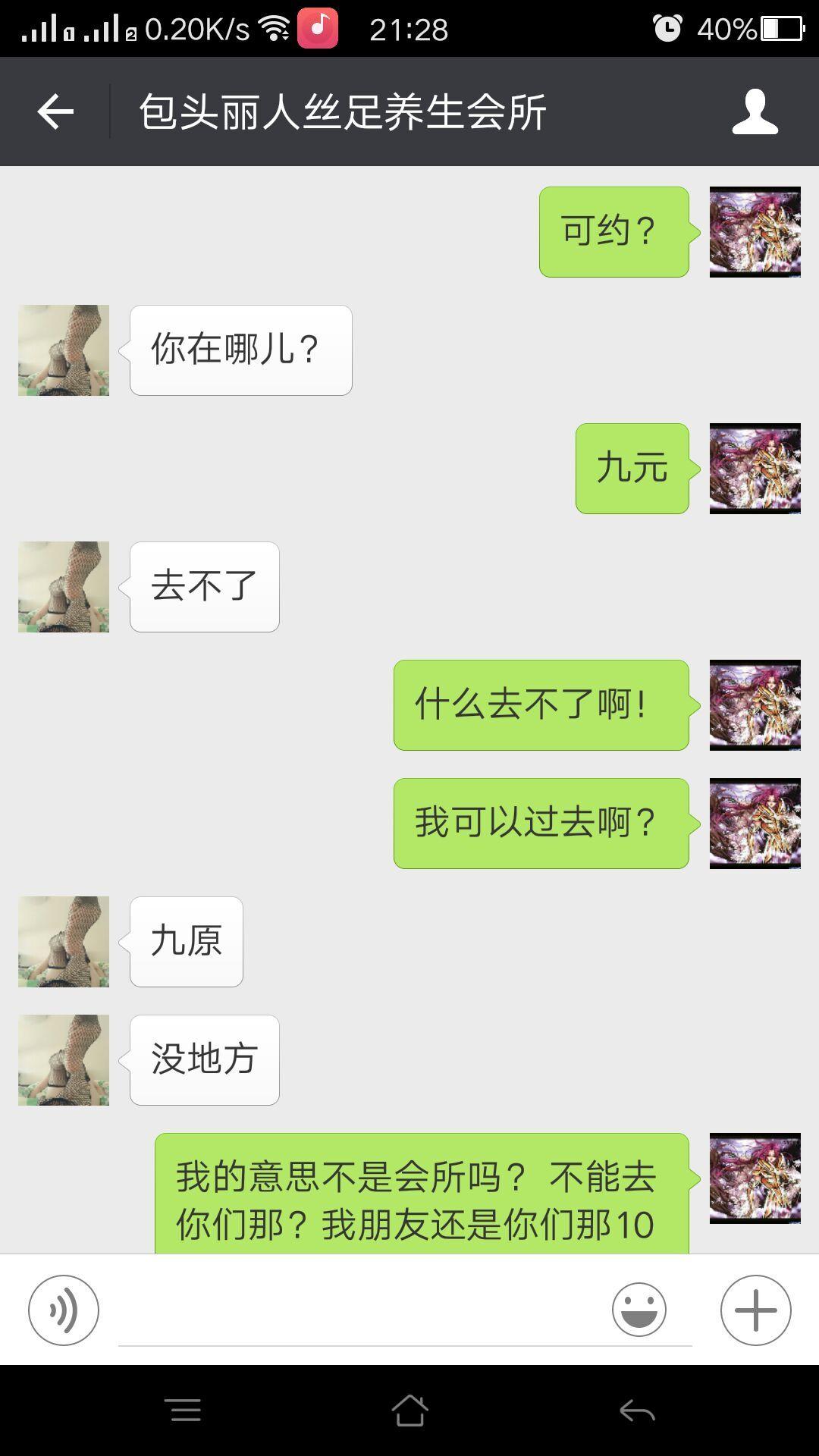Open chat info via the profile icon
Viewport: 819px width, 1456px height.
[x=755, y=112]
